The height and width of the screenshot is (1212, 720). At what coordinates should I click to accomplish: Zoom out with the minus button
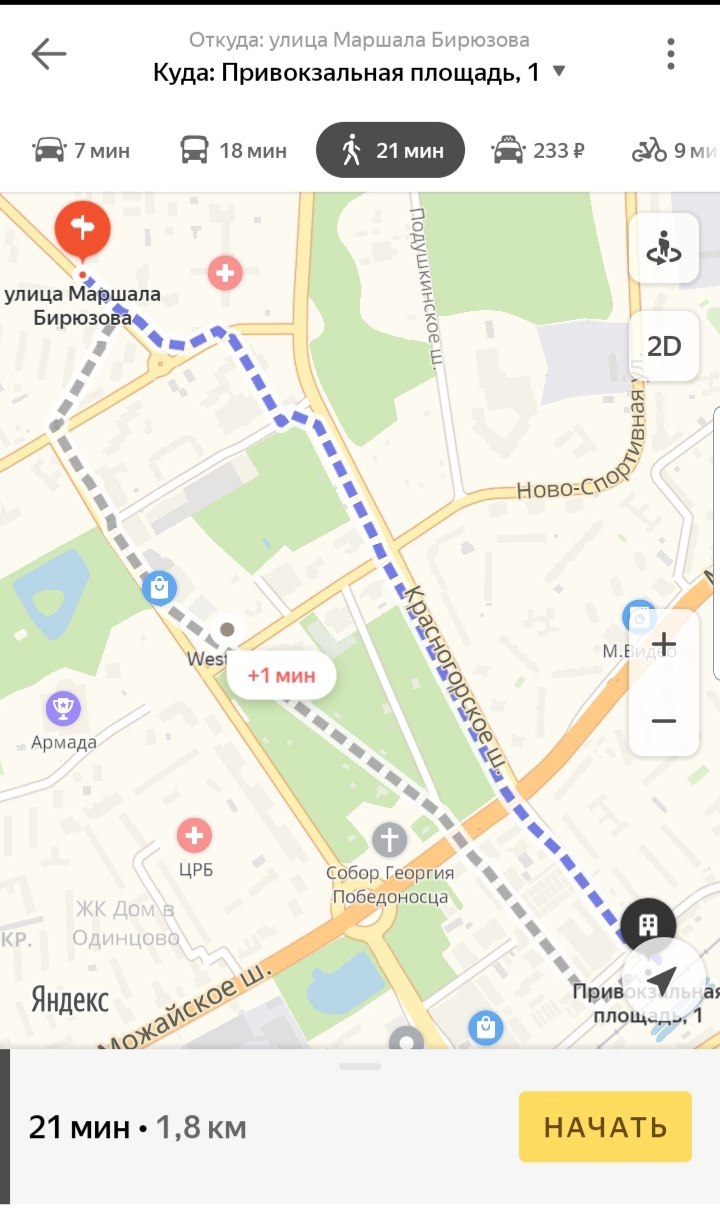(664, 720)
